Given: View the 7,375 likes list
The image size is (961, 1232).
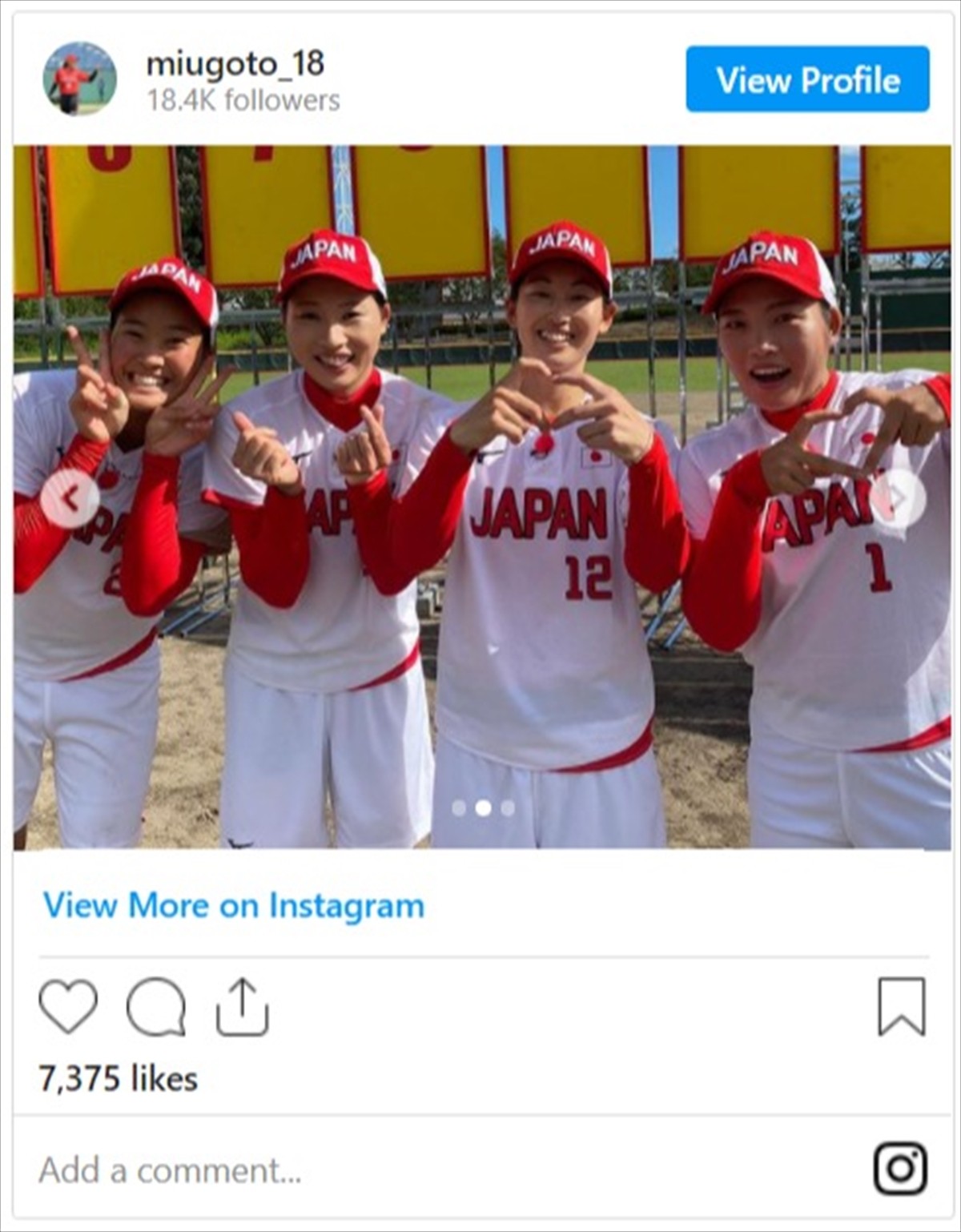Looking at the screenshot, I should 119,1078.
